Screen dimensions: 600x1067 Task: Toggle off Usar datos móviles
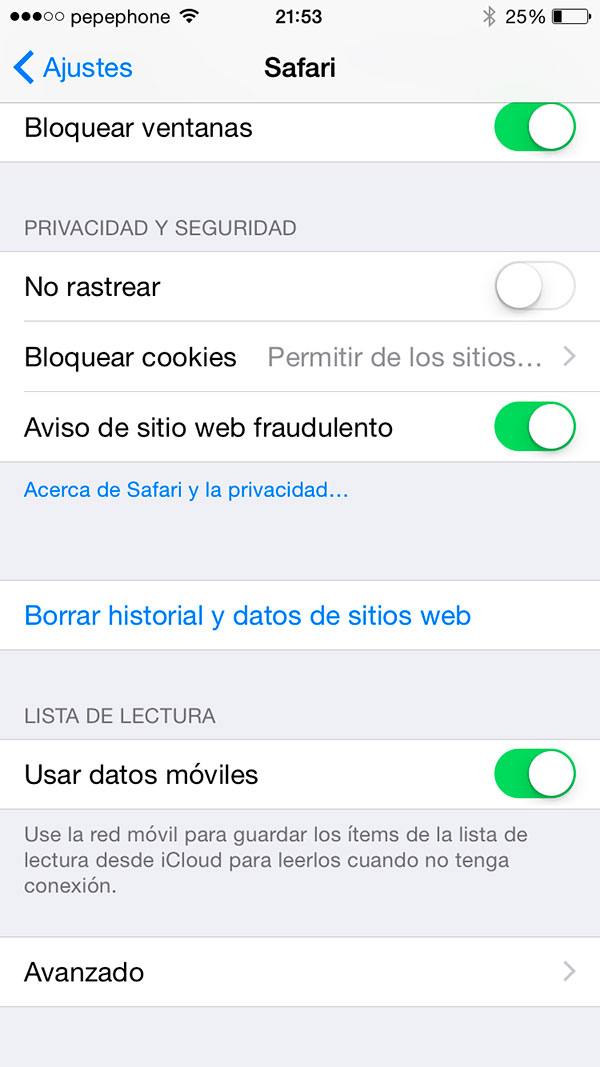pos(535,774)
